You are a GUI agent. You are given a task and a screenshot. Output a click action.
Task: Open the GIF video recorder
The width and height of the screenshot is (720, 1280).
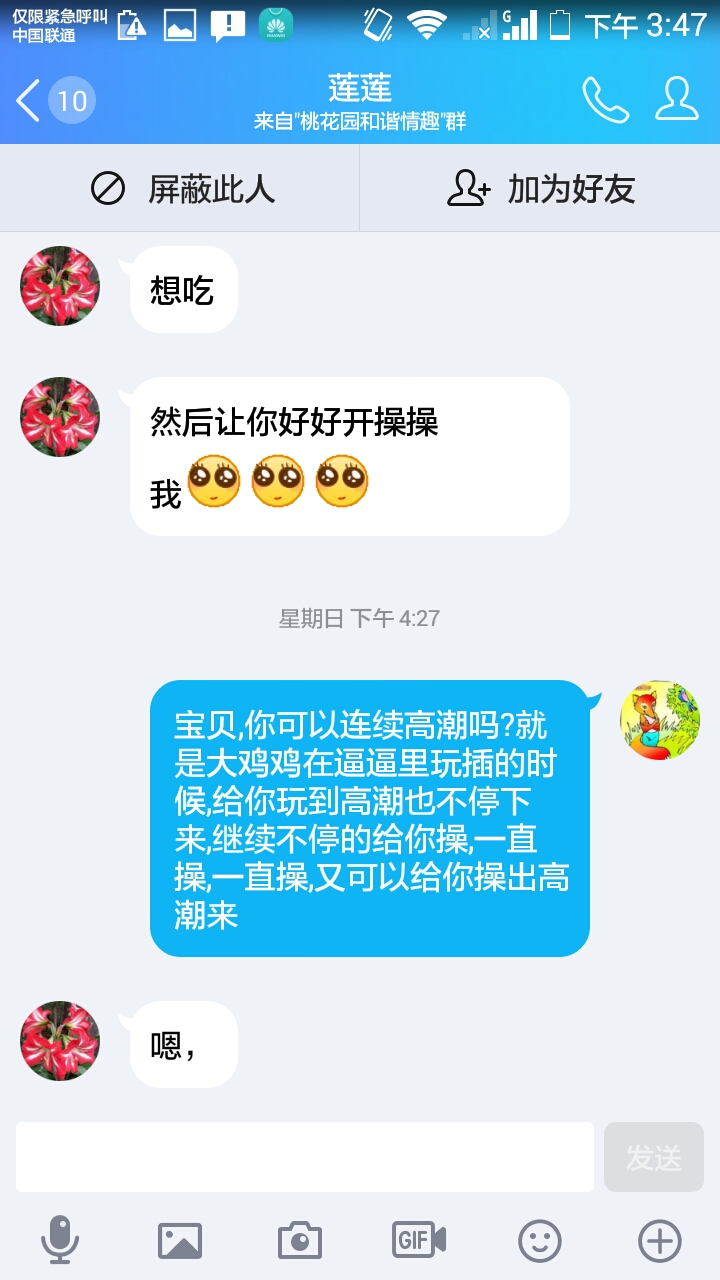[419, 1240]
